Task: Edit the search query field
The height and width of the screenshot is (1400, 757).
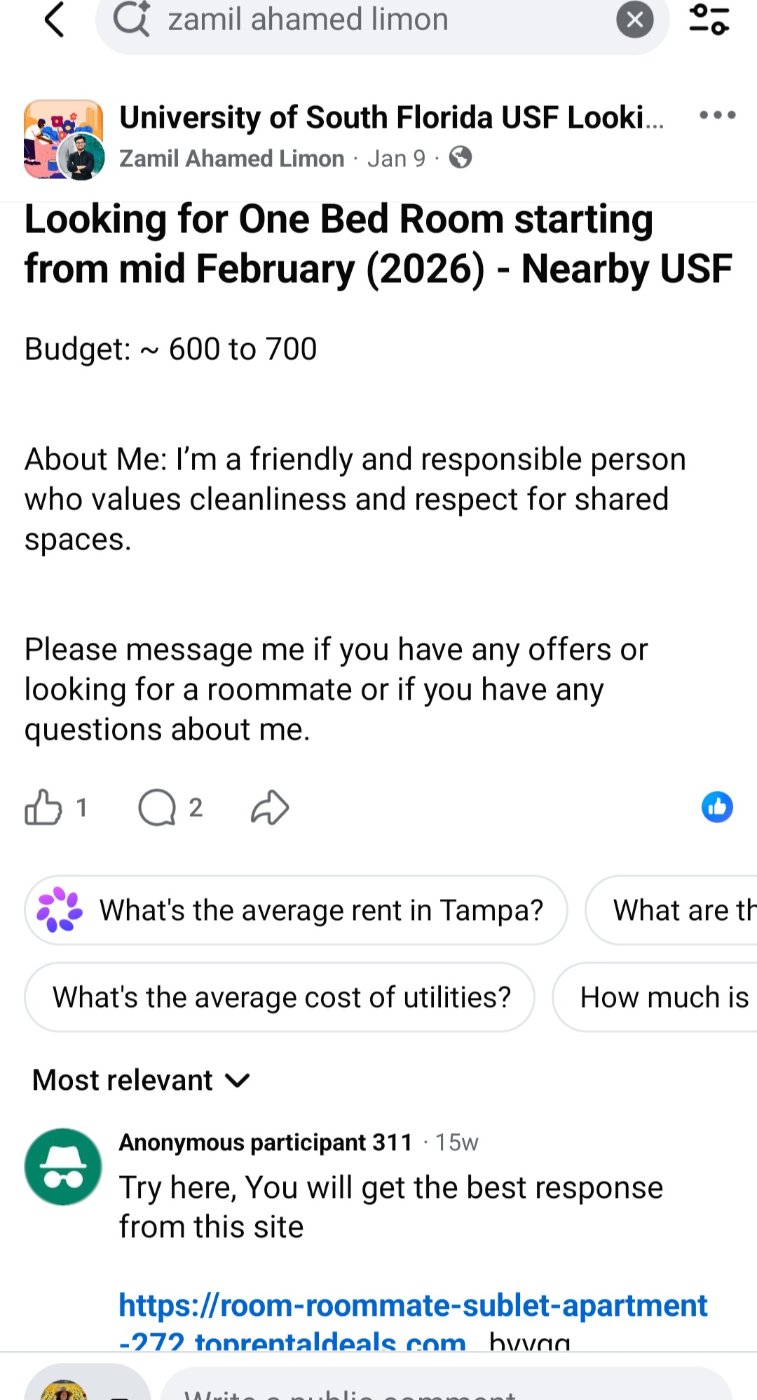Action: pos(380,20)
